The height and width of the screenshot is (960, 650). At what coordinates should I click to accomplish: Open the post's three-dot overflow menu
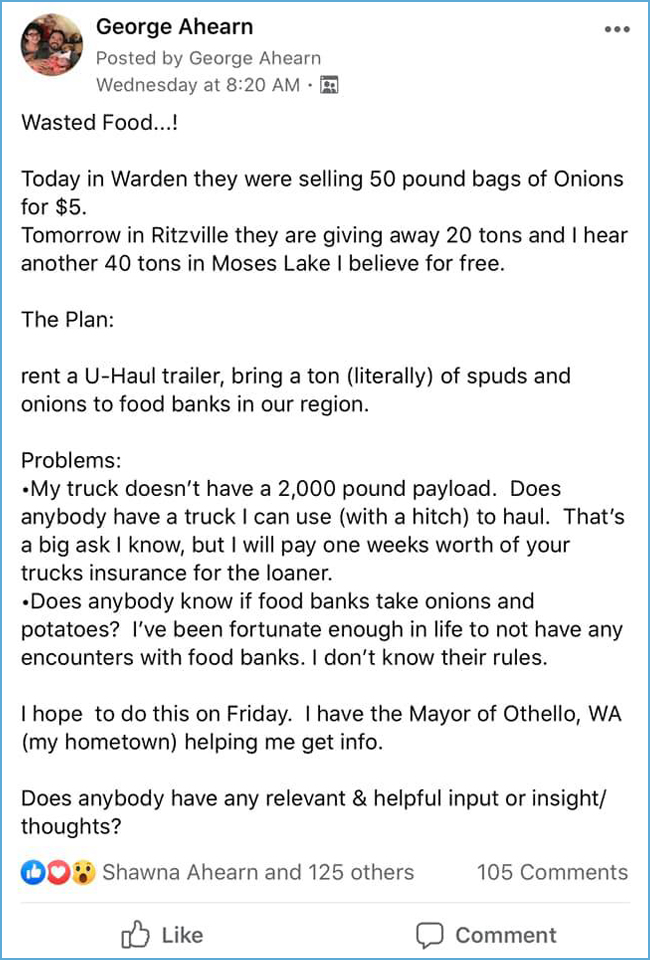617,29
